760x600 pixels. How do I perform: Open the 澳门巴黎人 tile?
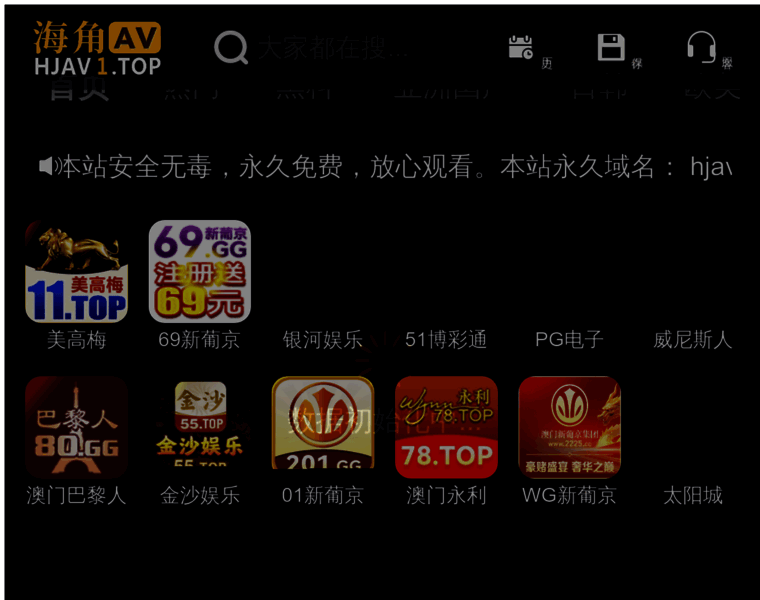[77, 427]
